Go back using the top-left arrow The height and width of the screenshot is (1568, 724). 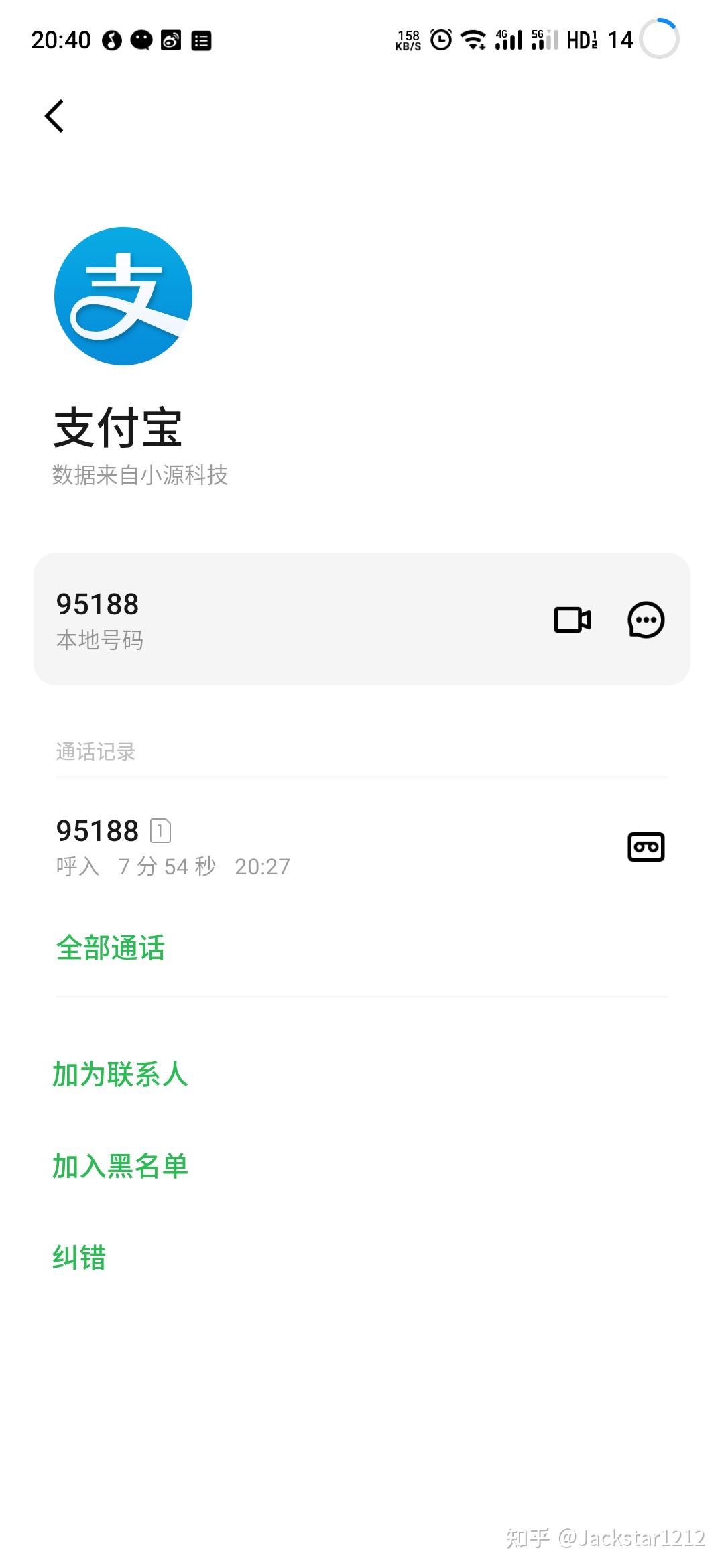[54, 116]
